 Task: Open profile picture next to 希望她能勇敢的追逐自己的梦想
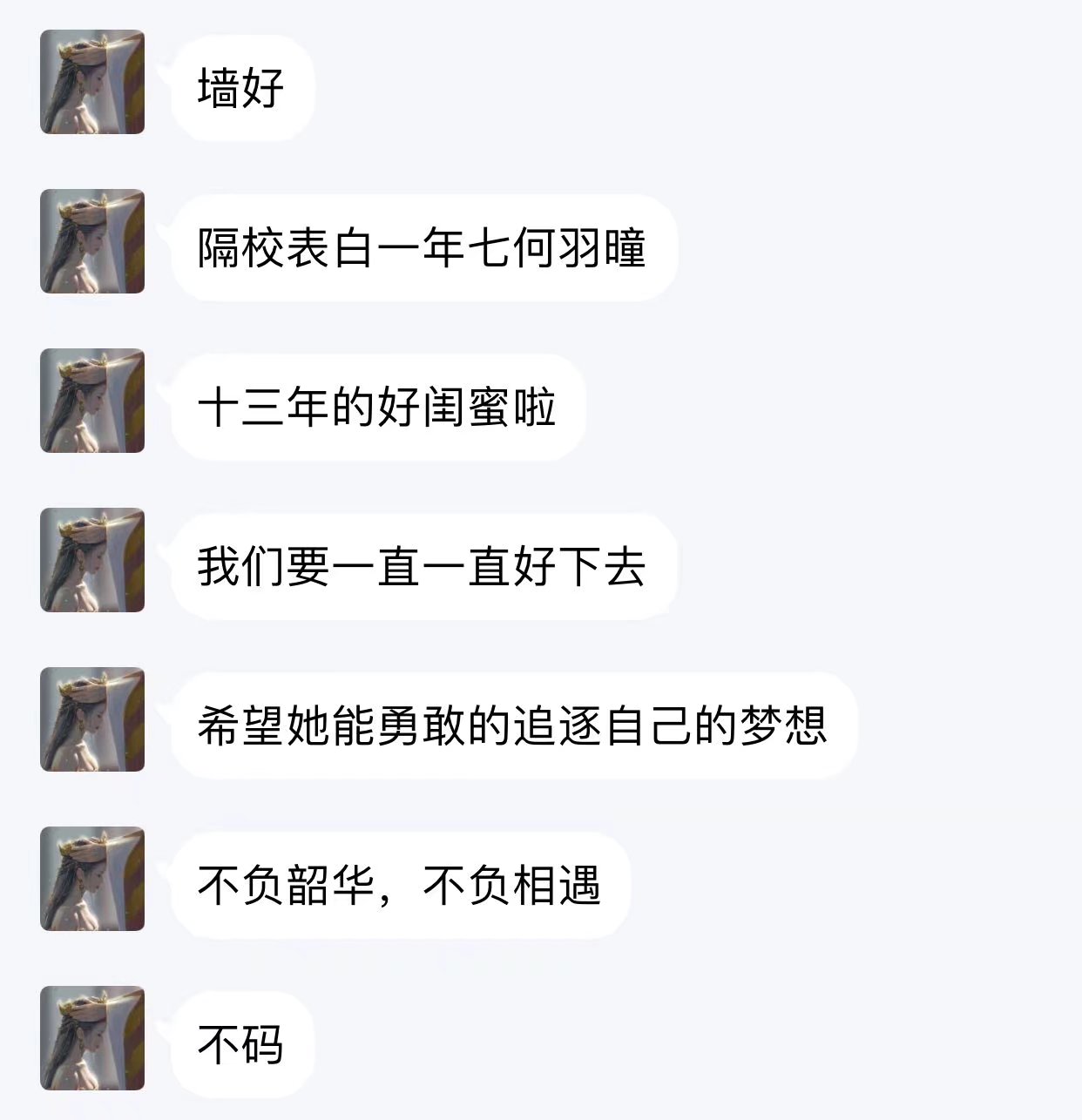[x=92, y=719]
